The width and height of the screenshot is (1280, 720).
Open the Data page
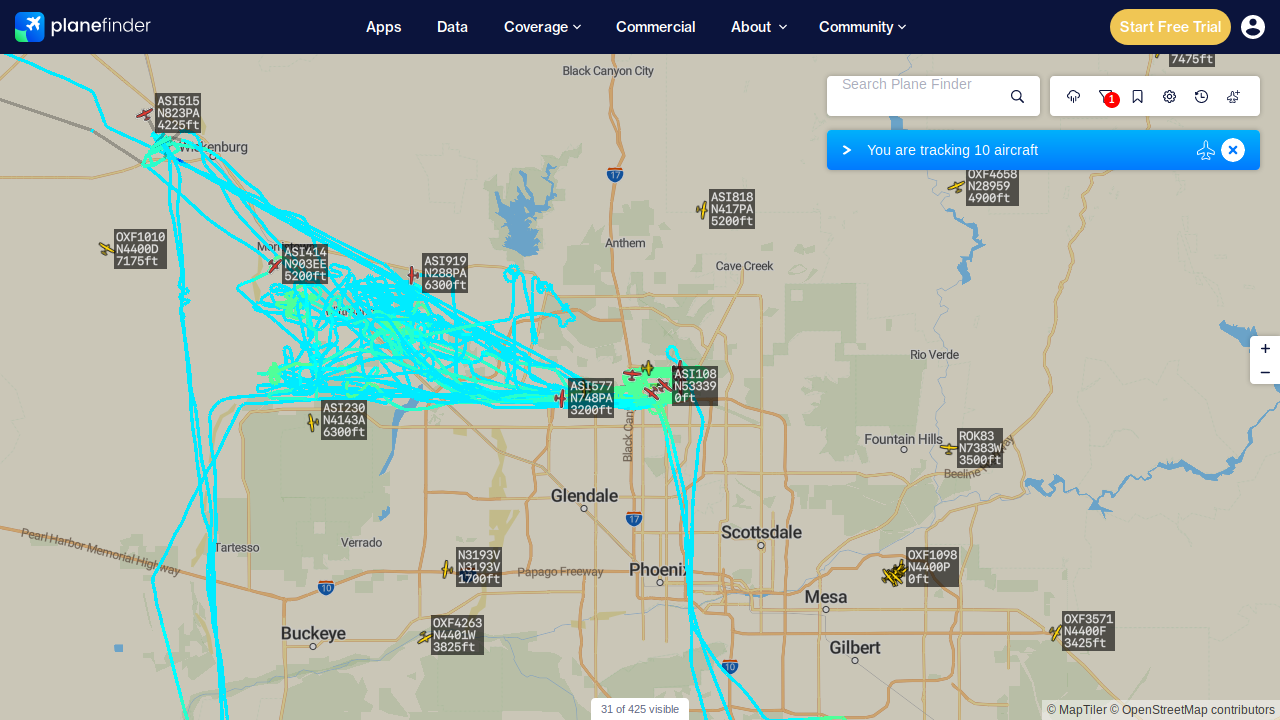click(452, 27)
